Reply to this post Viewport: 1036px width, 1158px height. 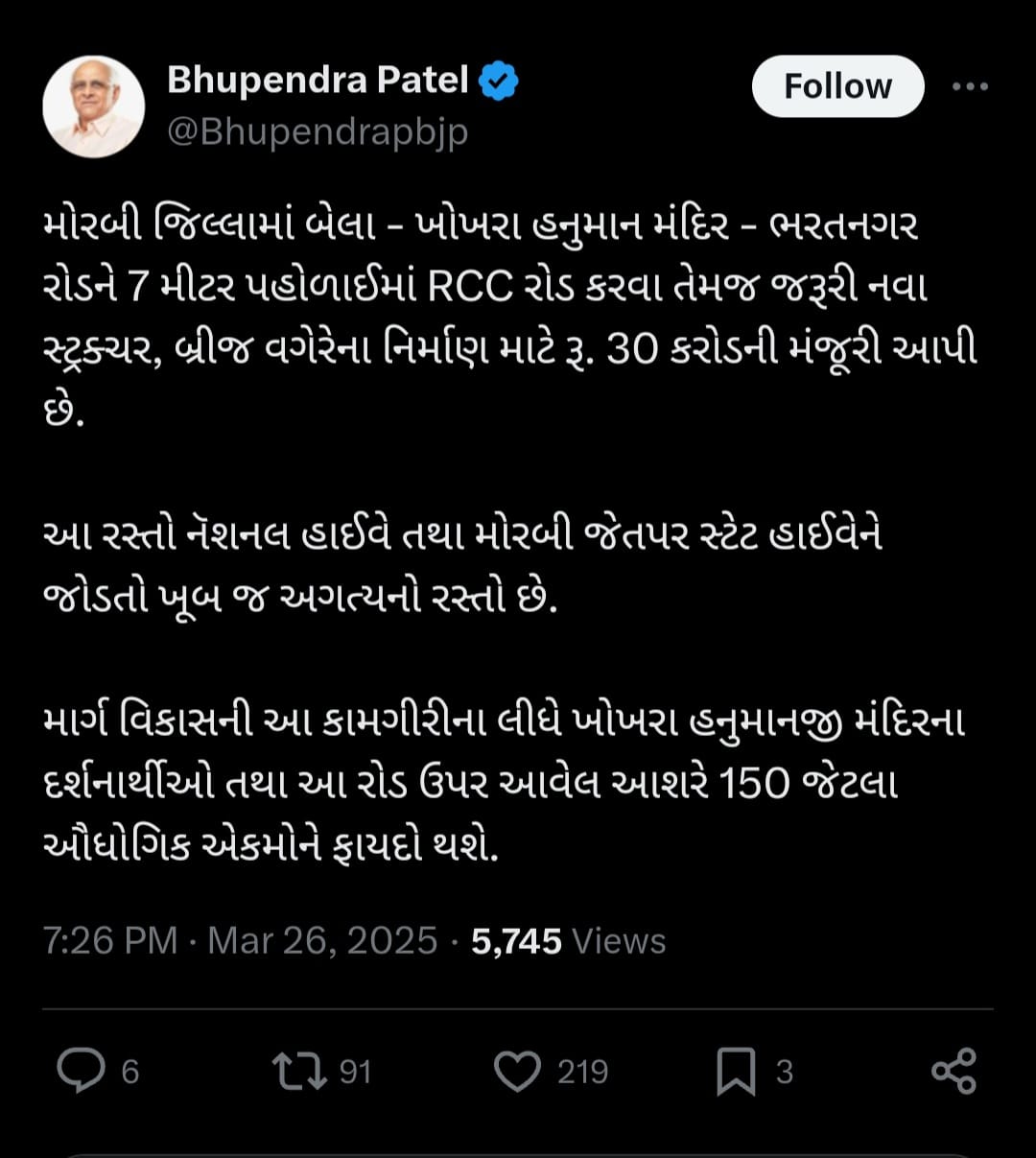point(82,1071)
